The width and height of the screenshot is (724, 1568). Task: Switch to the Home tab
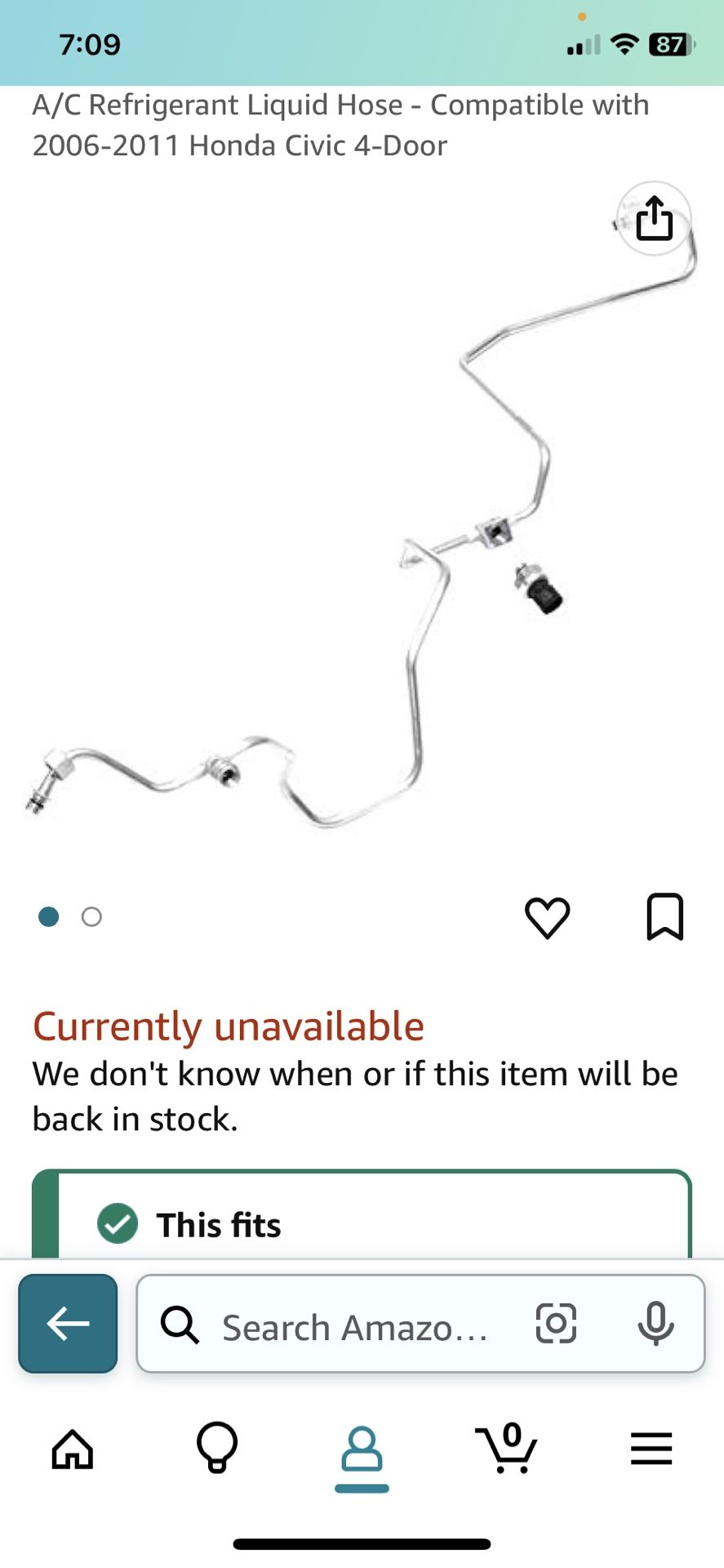73,1450
